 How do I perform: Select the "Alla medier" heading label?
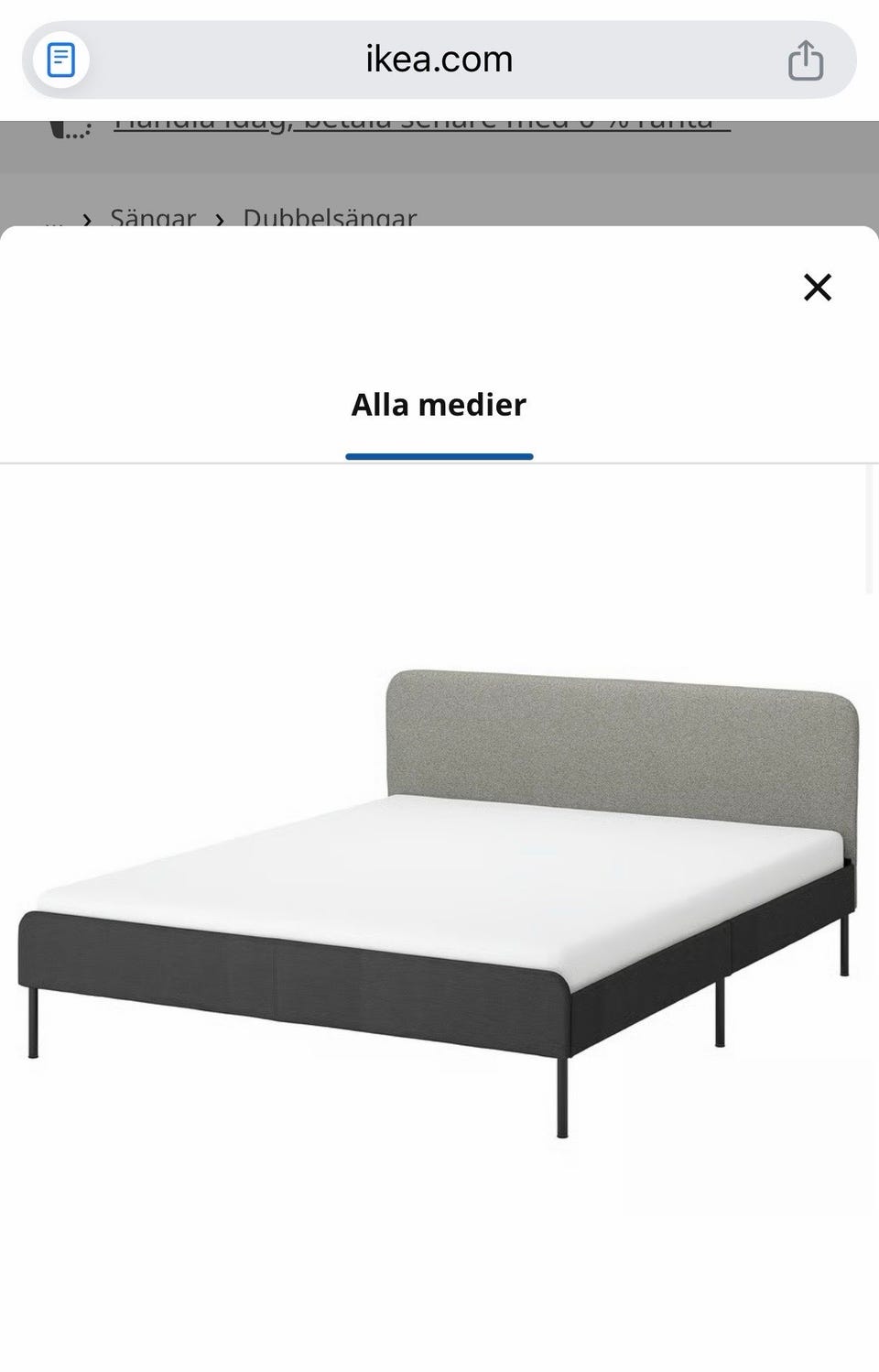pyautogui.click(x=438, y=405)
